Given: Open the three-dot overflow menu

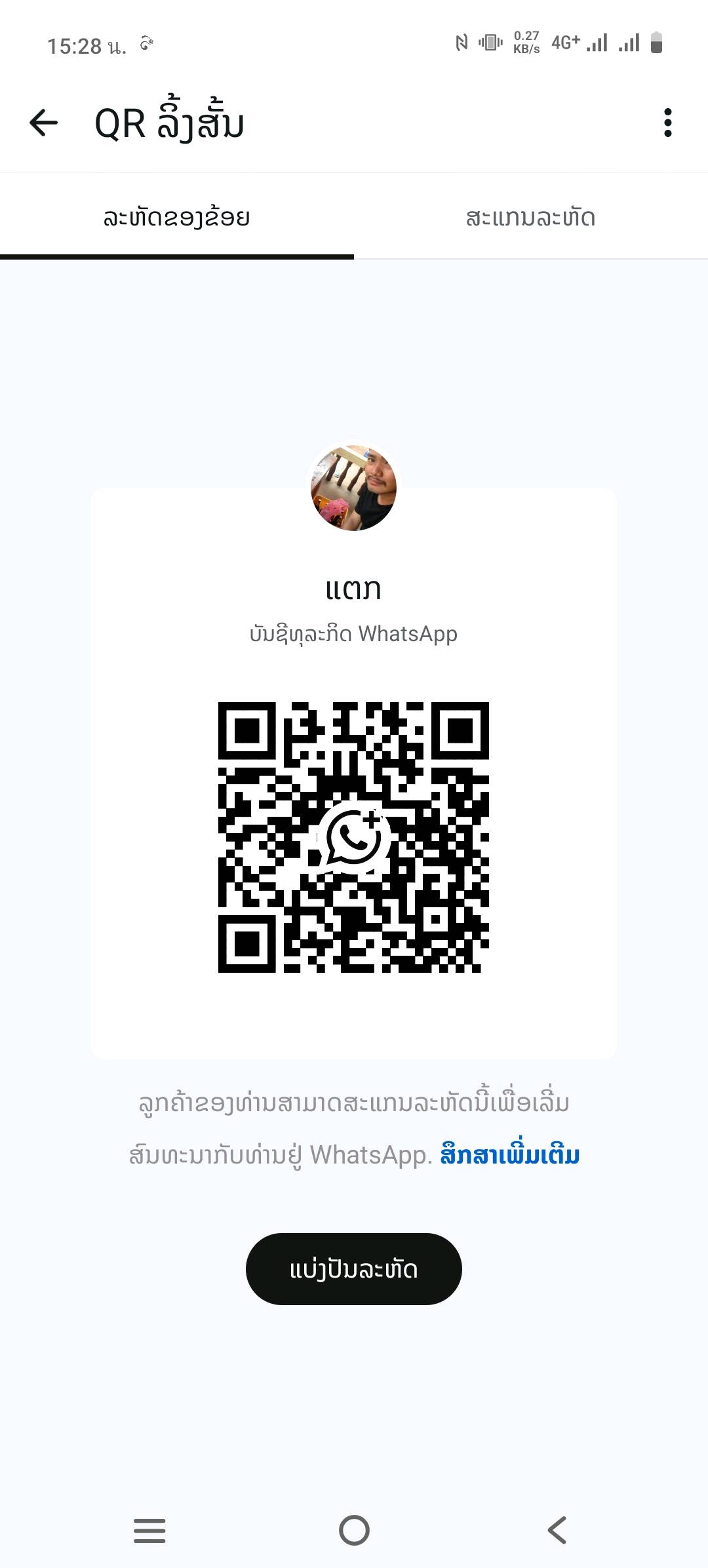Looking at the screenshot, I should coord(667,123).
